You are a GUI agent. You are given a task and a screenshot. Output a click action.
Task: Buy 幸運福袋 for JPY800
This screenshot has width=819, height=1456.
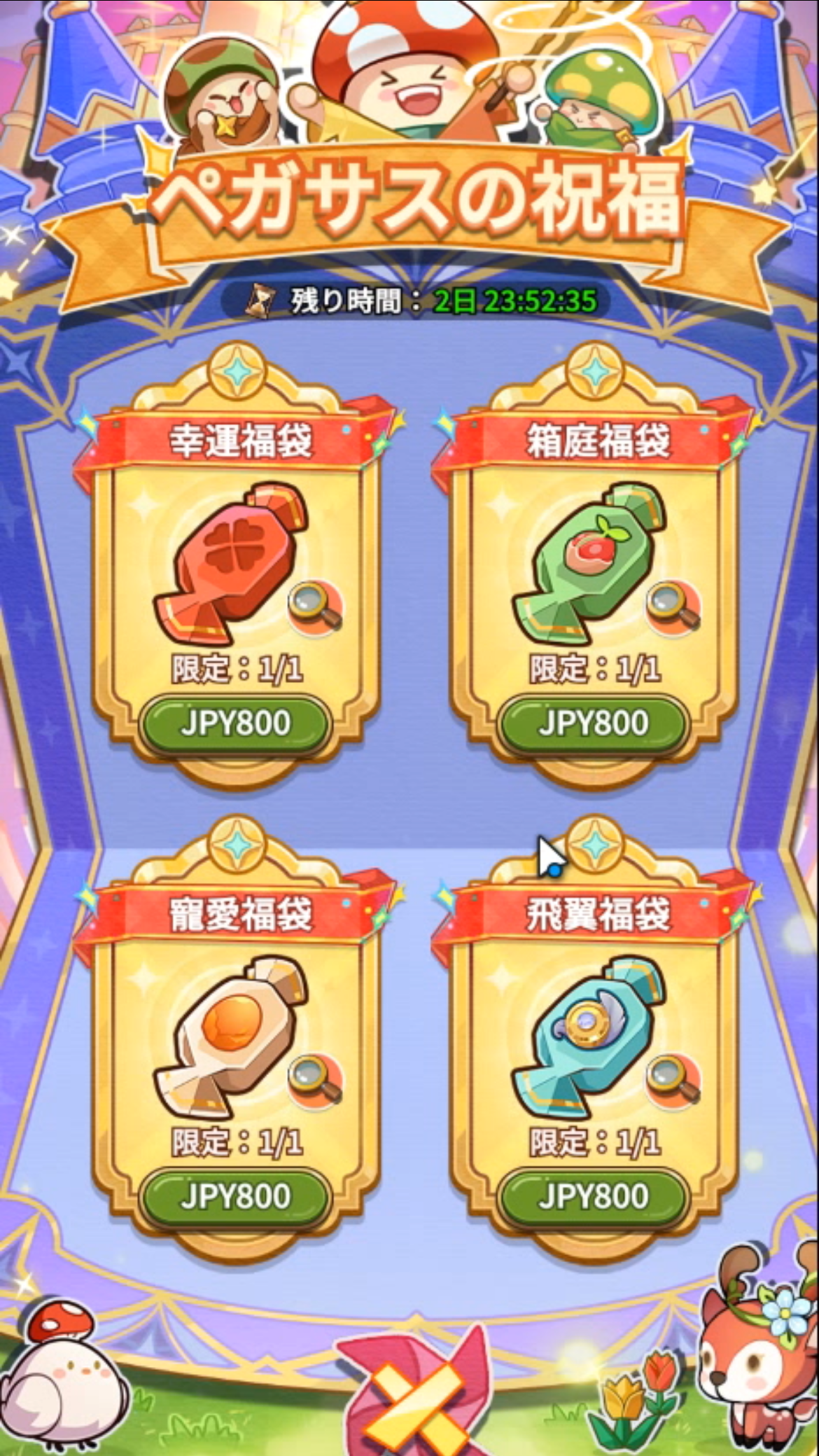tap(235, 723)
